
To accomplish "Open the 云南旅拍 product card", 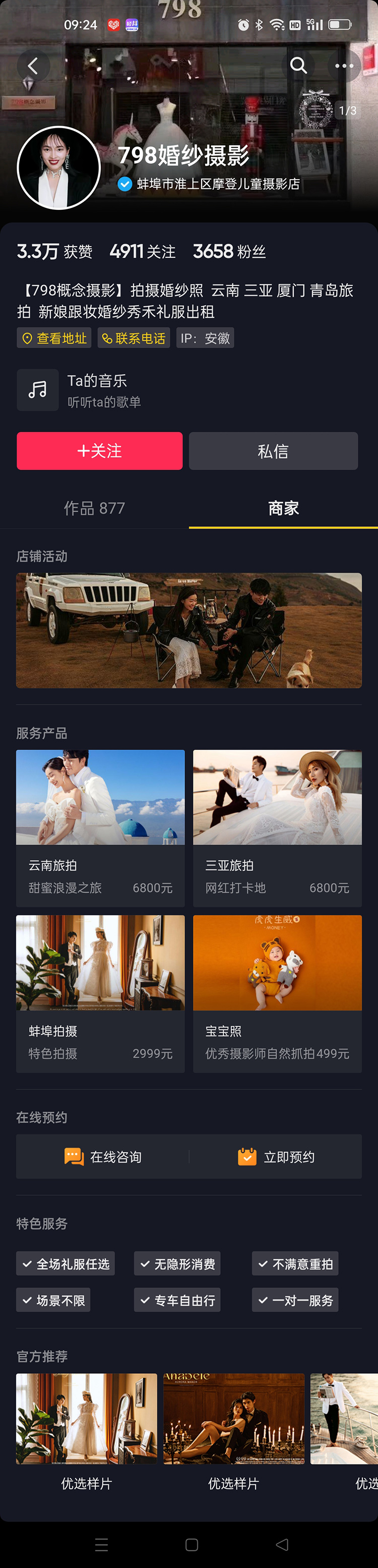I will (100, 828).
